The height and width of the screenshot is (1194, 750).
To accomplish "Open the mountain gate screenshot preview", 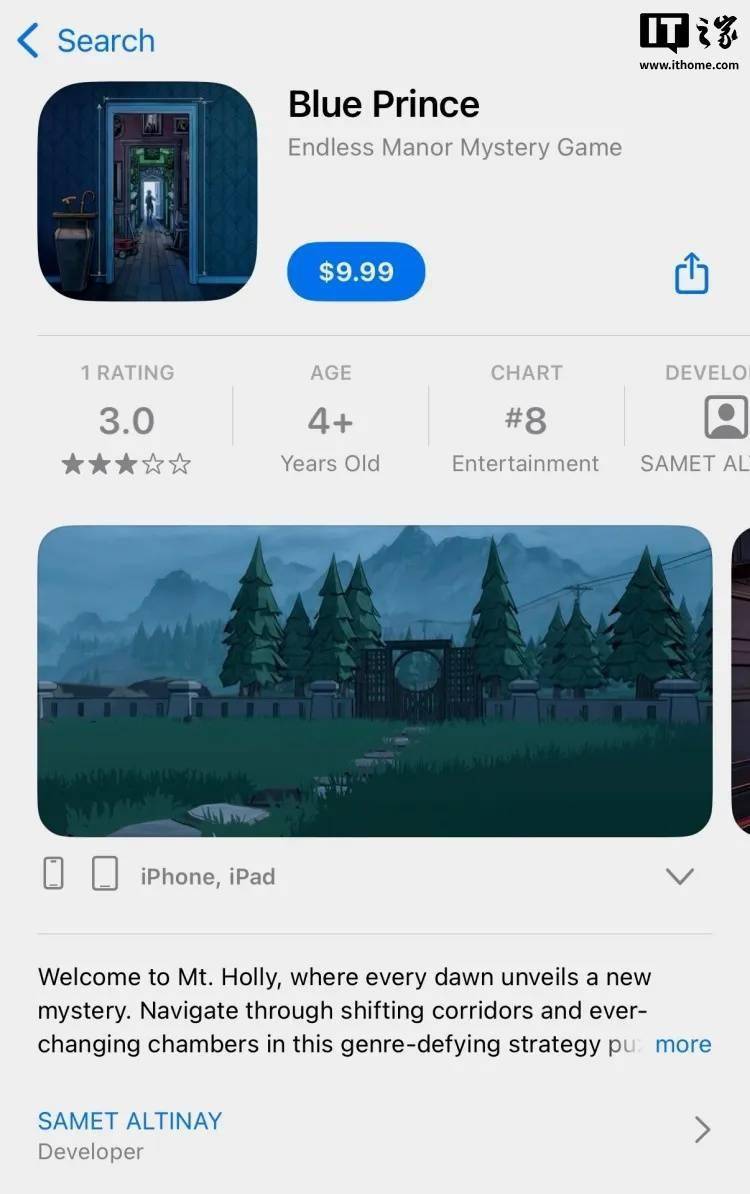I will 375,680.
